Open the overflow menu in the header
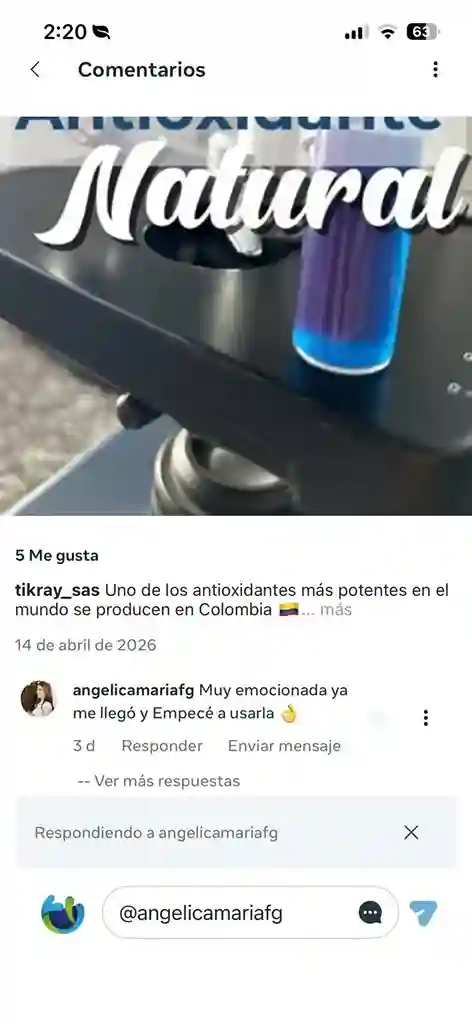 click(435, 69)
